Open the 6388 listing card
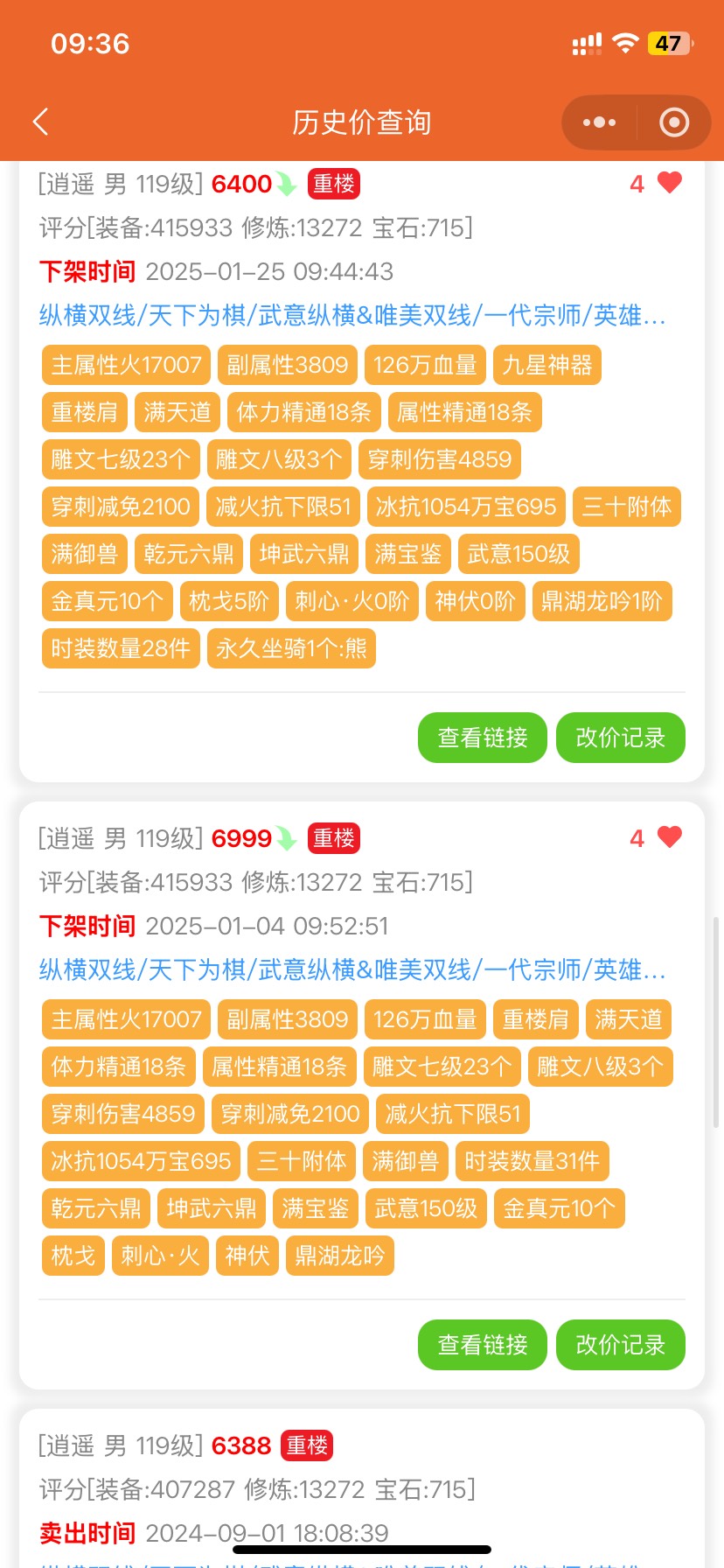The width and height of the screenshot is (724, 1568). pyautogui.click(x=361, y=1487)
